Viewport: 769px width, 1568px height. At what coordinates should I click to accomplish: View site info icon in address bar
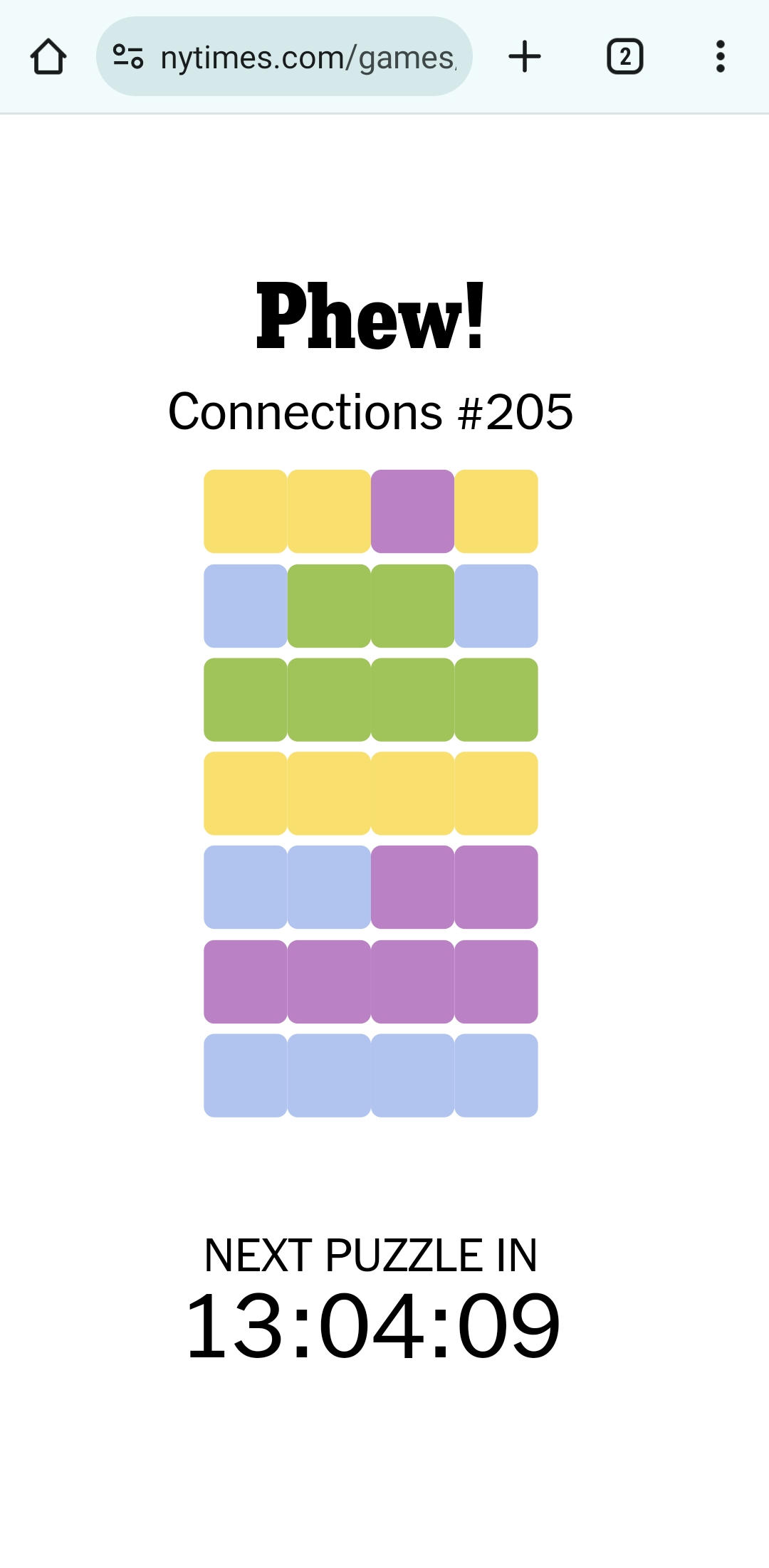tap(128, 56)
